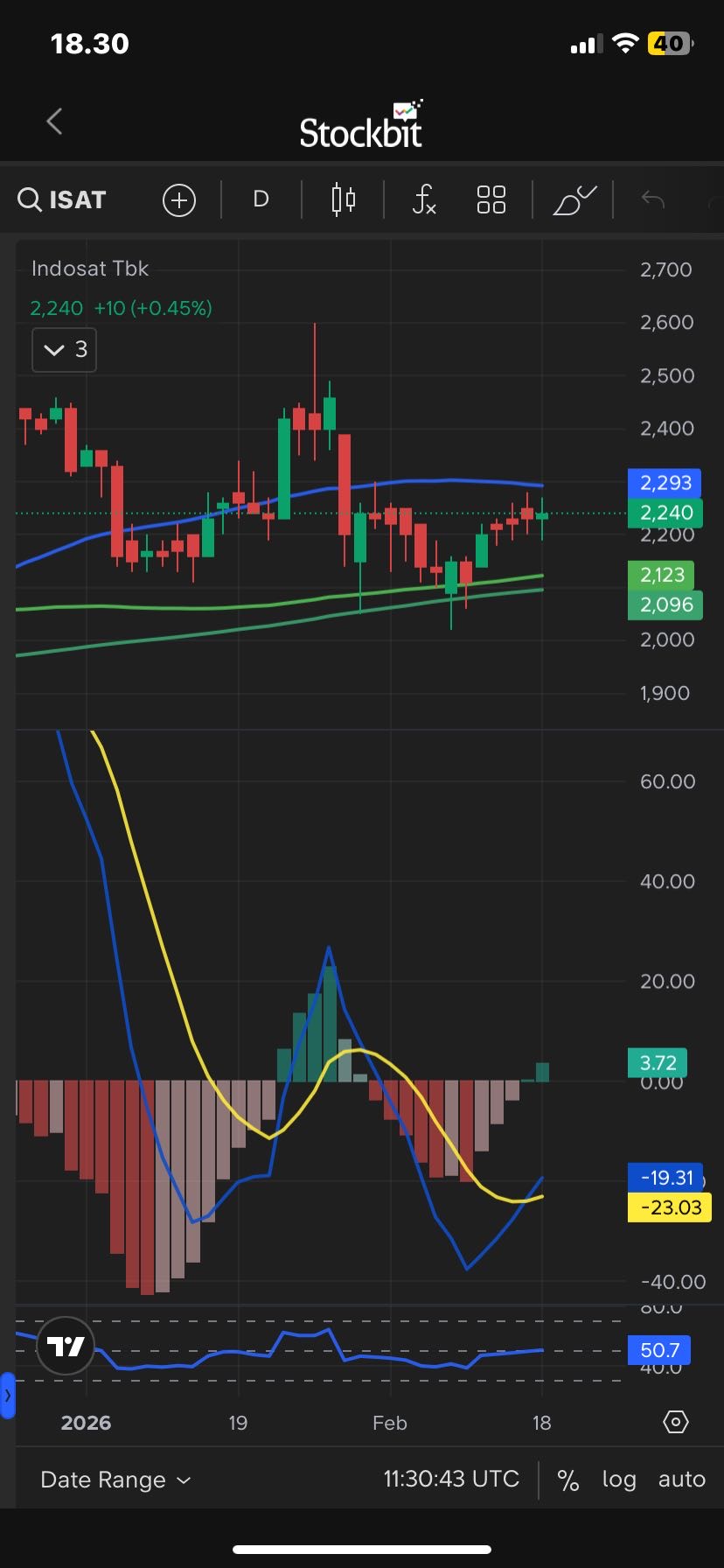Open the candlestick chart type selector
Screen dimensions: 724x1568
[344, 200]
